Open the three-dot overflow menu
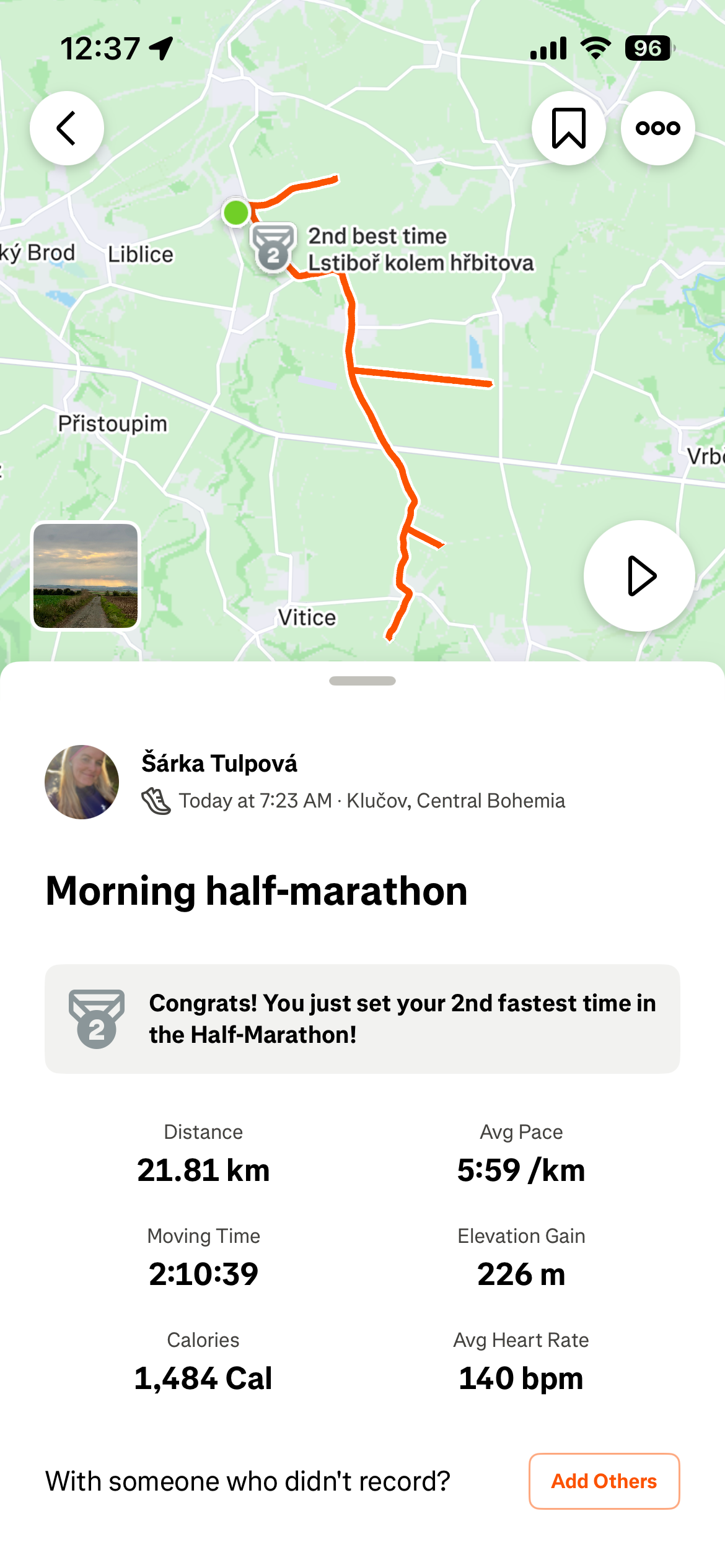725x1568 pixels. tap(657, 128)
